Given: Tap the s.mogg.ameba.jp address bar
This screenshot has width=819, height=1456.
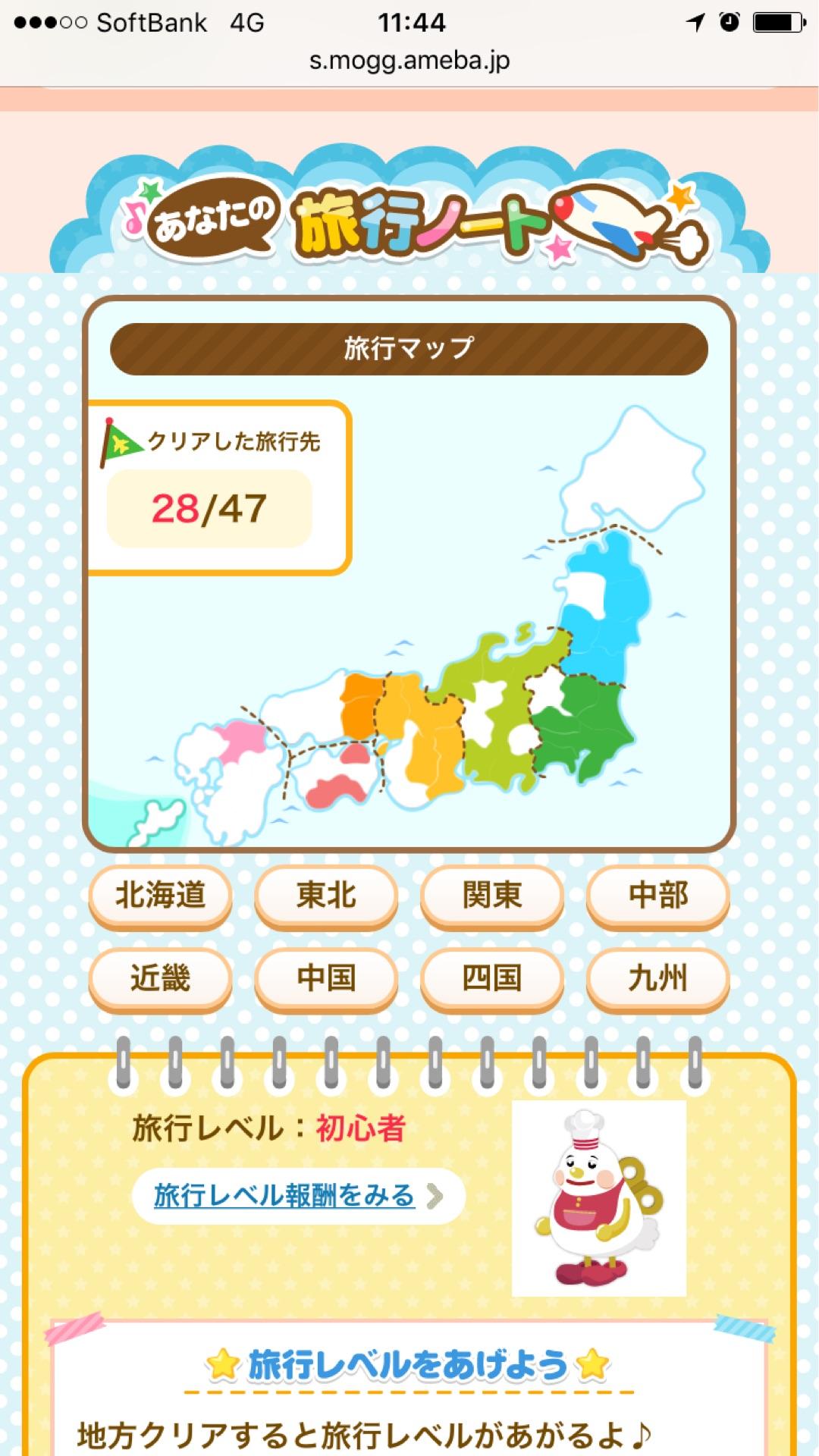Looking at the screenshot, I should tap(409, 62).
